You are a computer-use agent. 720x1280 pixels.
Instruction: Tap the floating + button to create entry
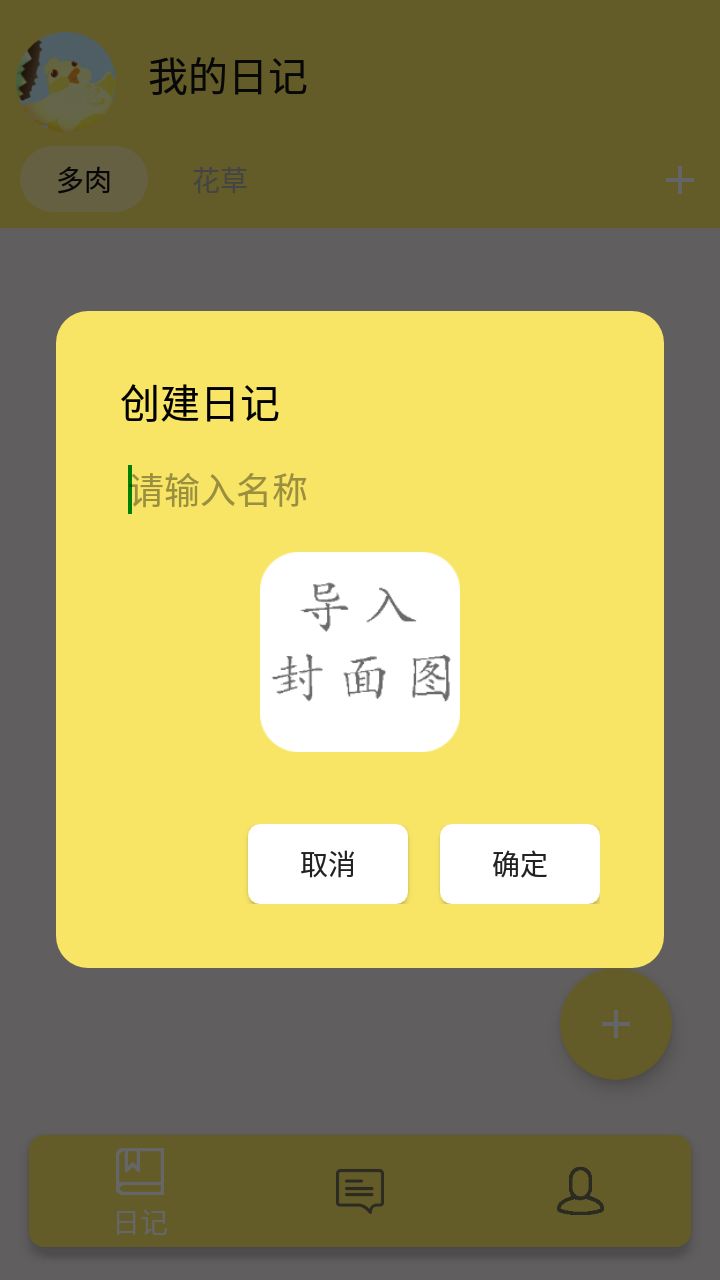(x=615, y=1024)
